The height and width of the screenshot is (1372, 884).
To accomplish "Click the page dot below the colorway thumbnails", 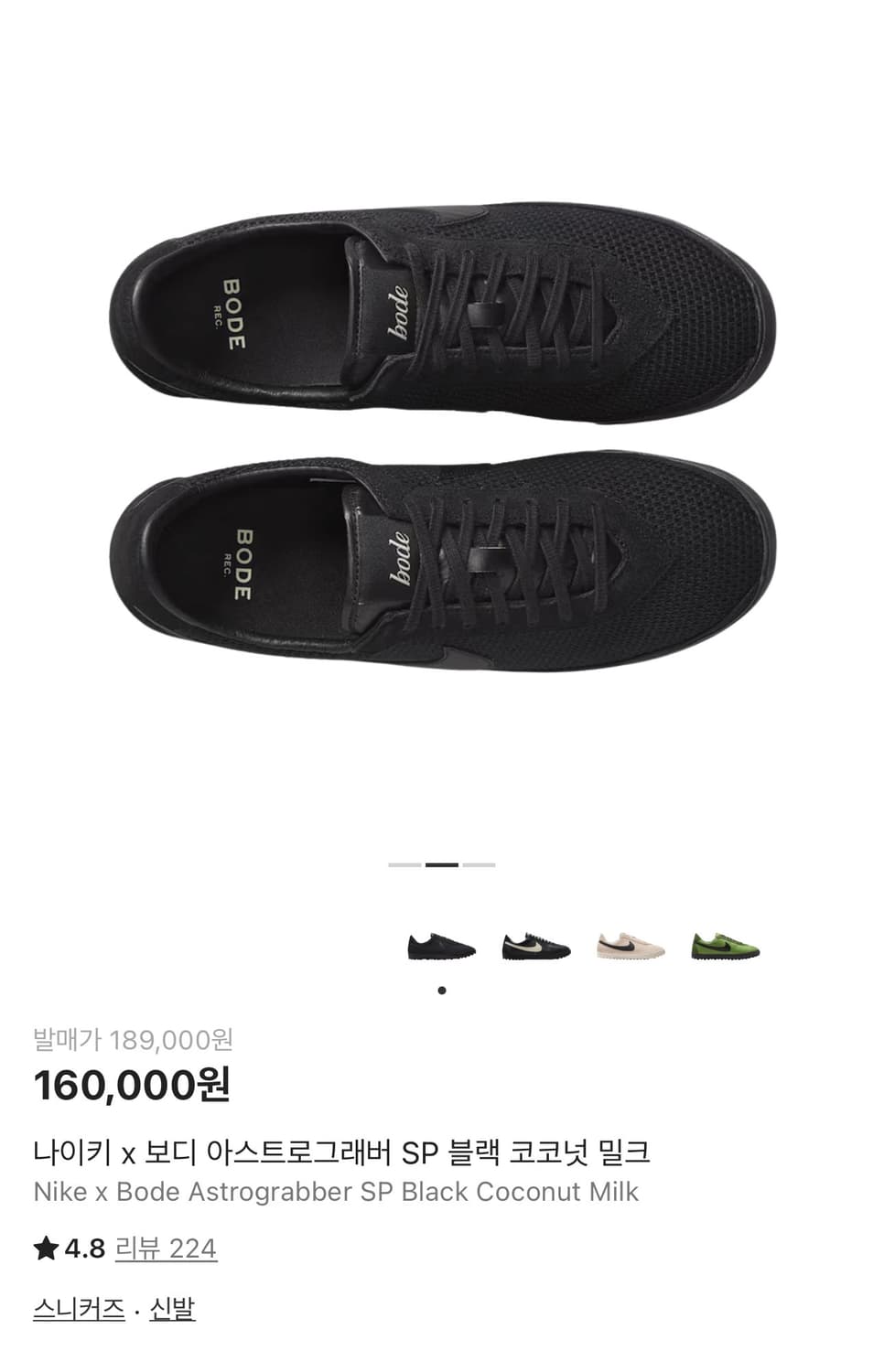I will (442, 989).
